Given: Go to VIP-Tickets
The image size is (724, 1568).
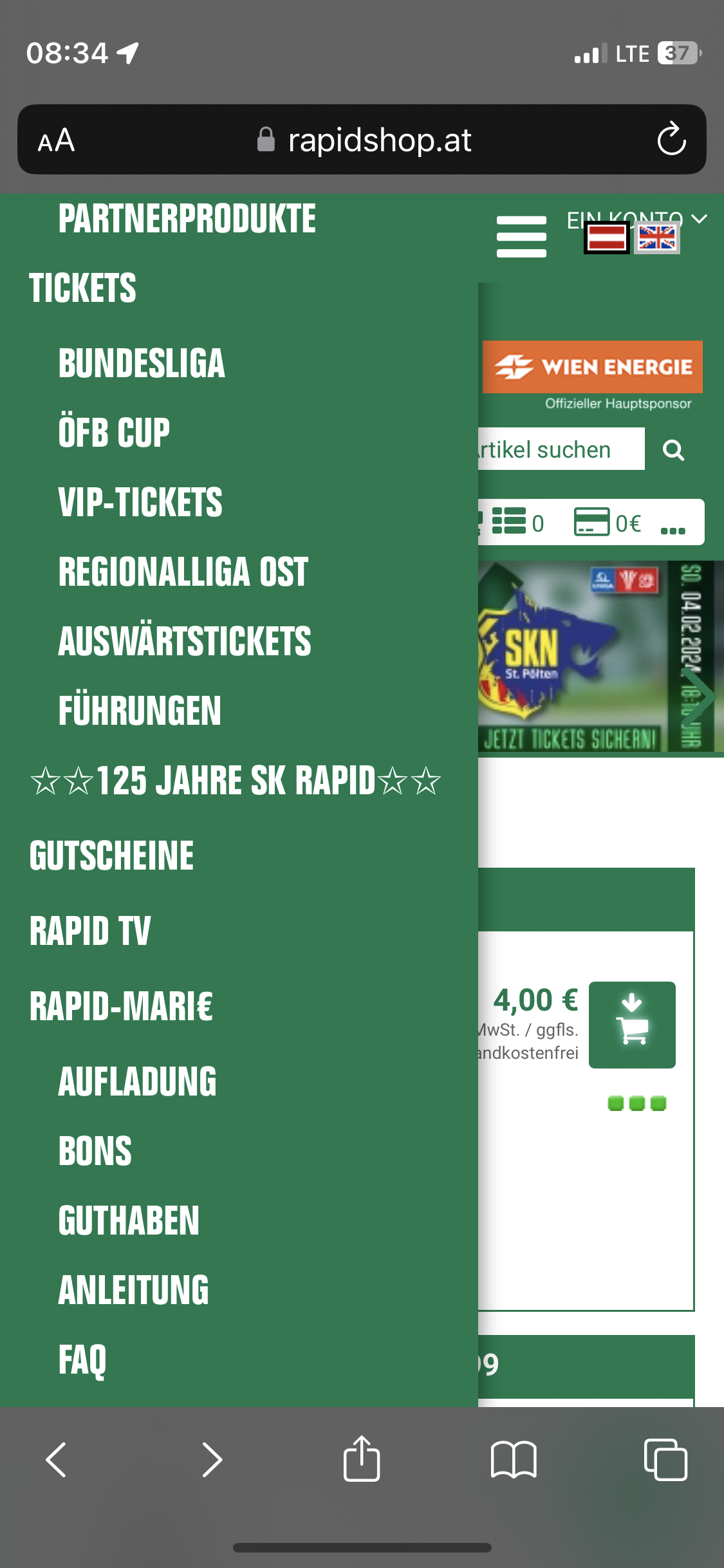Looking at the screenshot, I should point(140,502).
